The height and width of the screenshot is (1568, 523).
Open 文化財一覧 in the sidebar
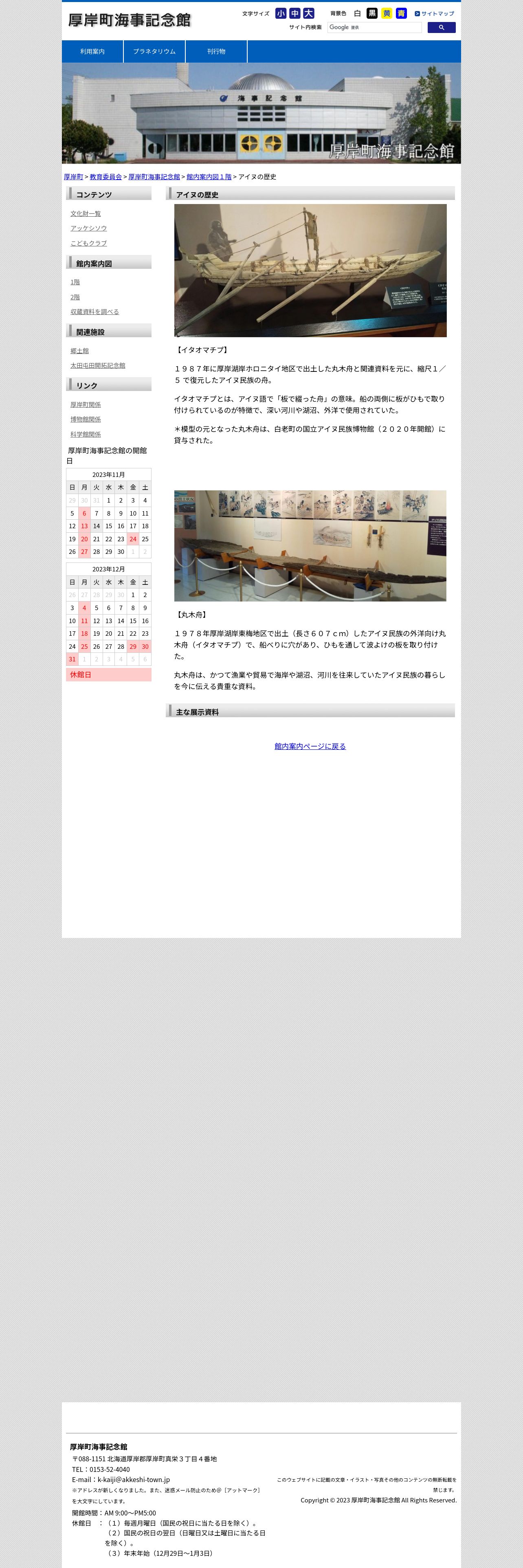[85, 214]
